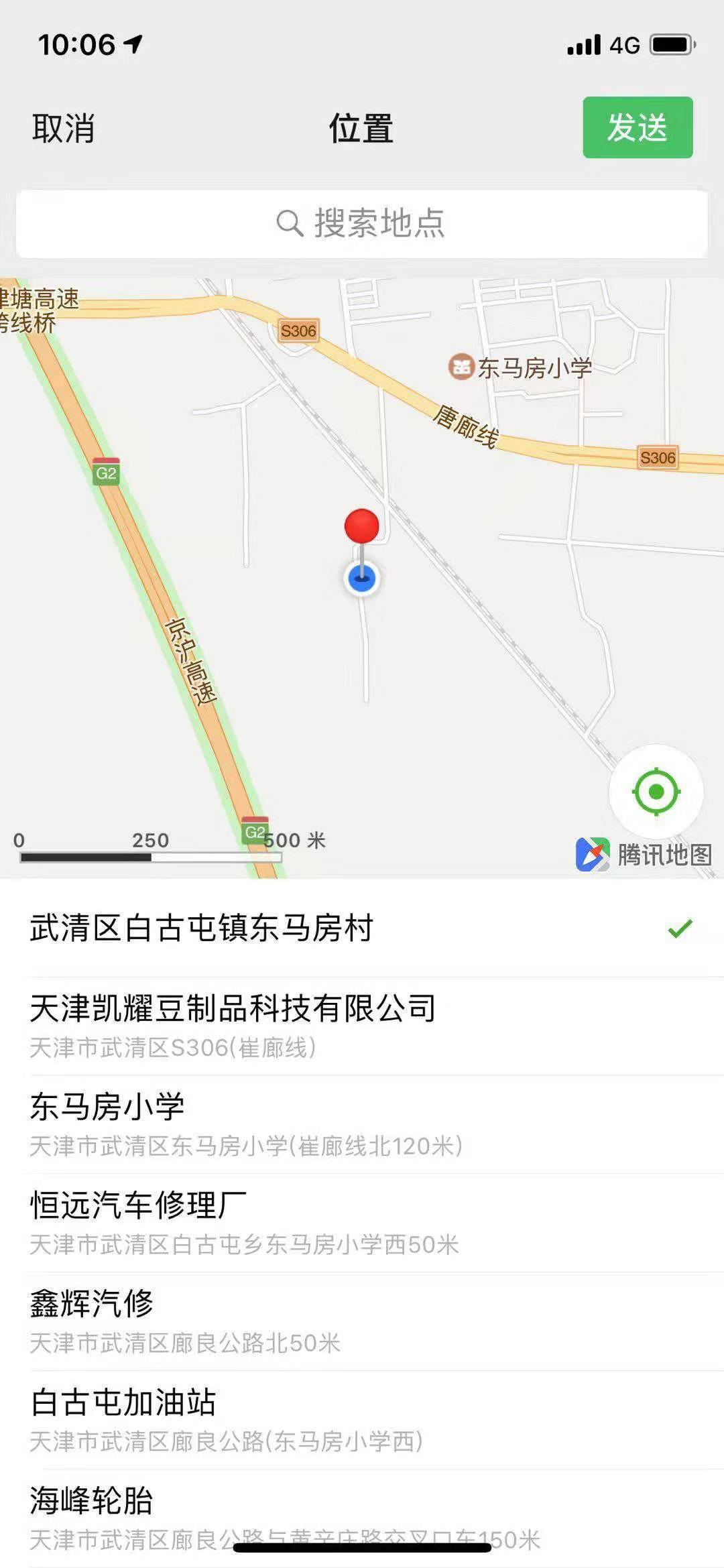Screen dimensions: 724x1568
Task: Pick 海峰轮胎 from nearby results
Action: point(92,1515)
